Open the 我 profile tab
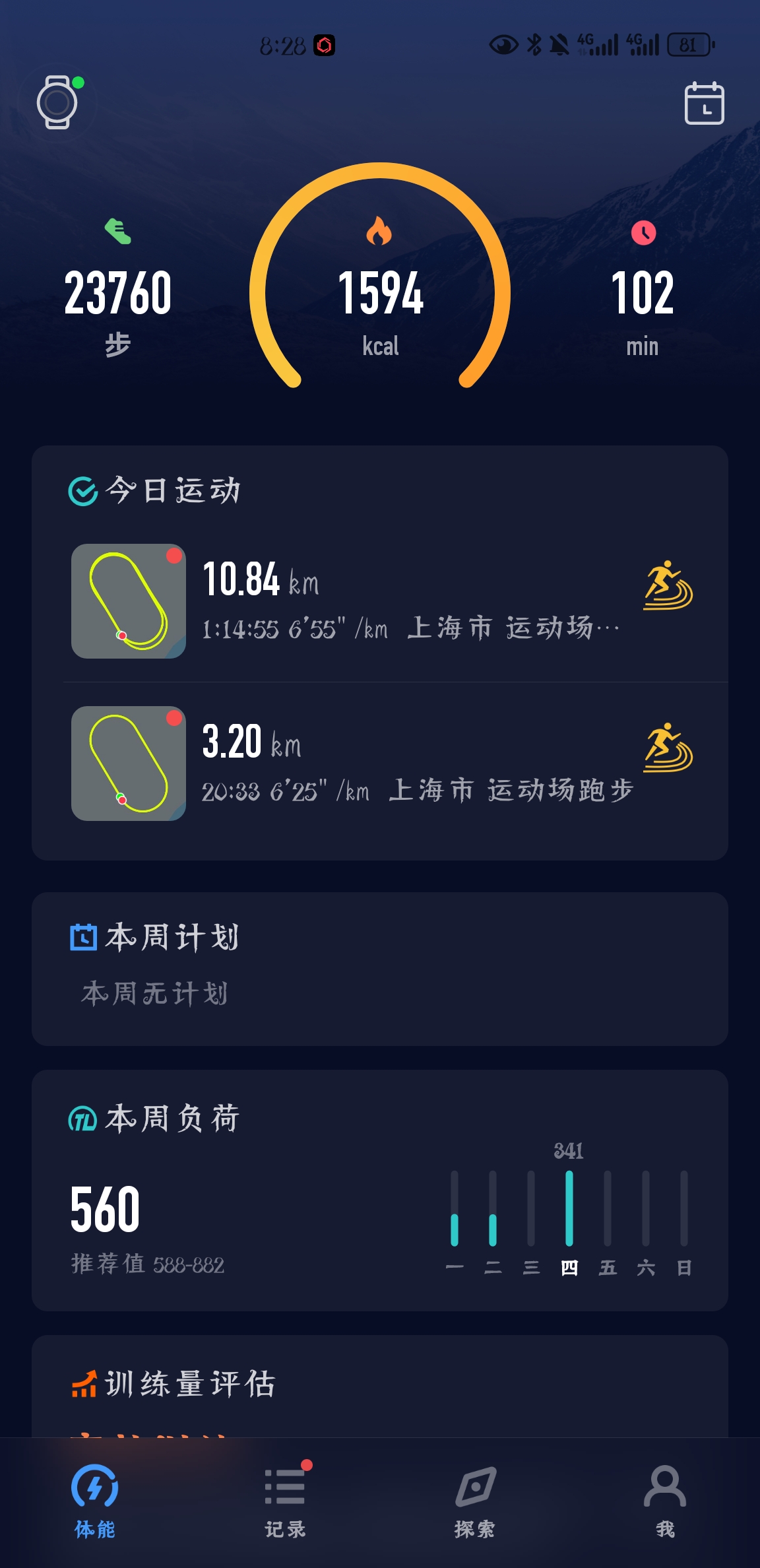Screen dimensions: 760x1568 [x=665, y=1499]
